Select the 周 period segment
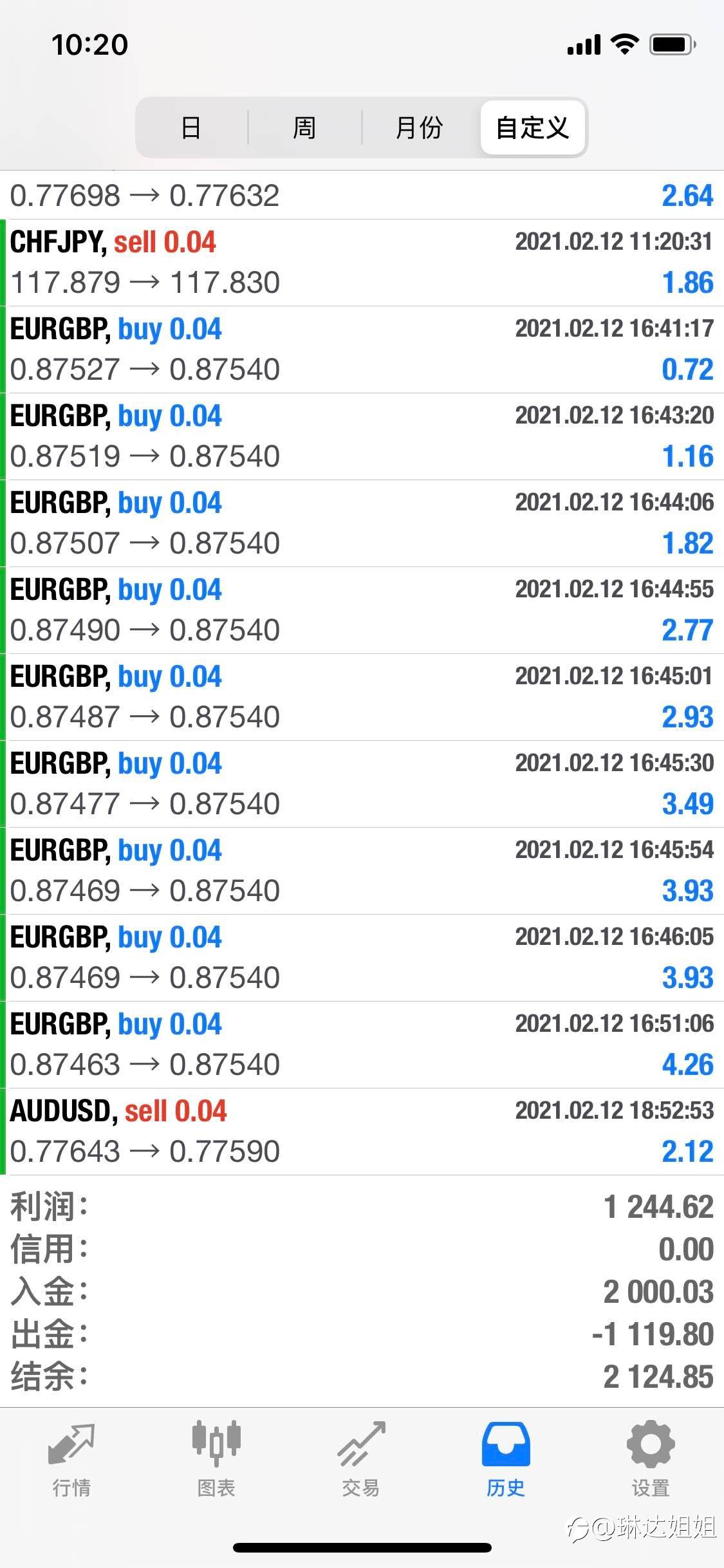Image resolution: width=724 pixels, height=1568 pixels. pyautogui.click(x=304, y=127)
